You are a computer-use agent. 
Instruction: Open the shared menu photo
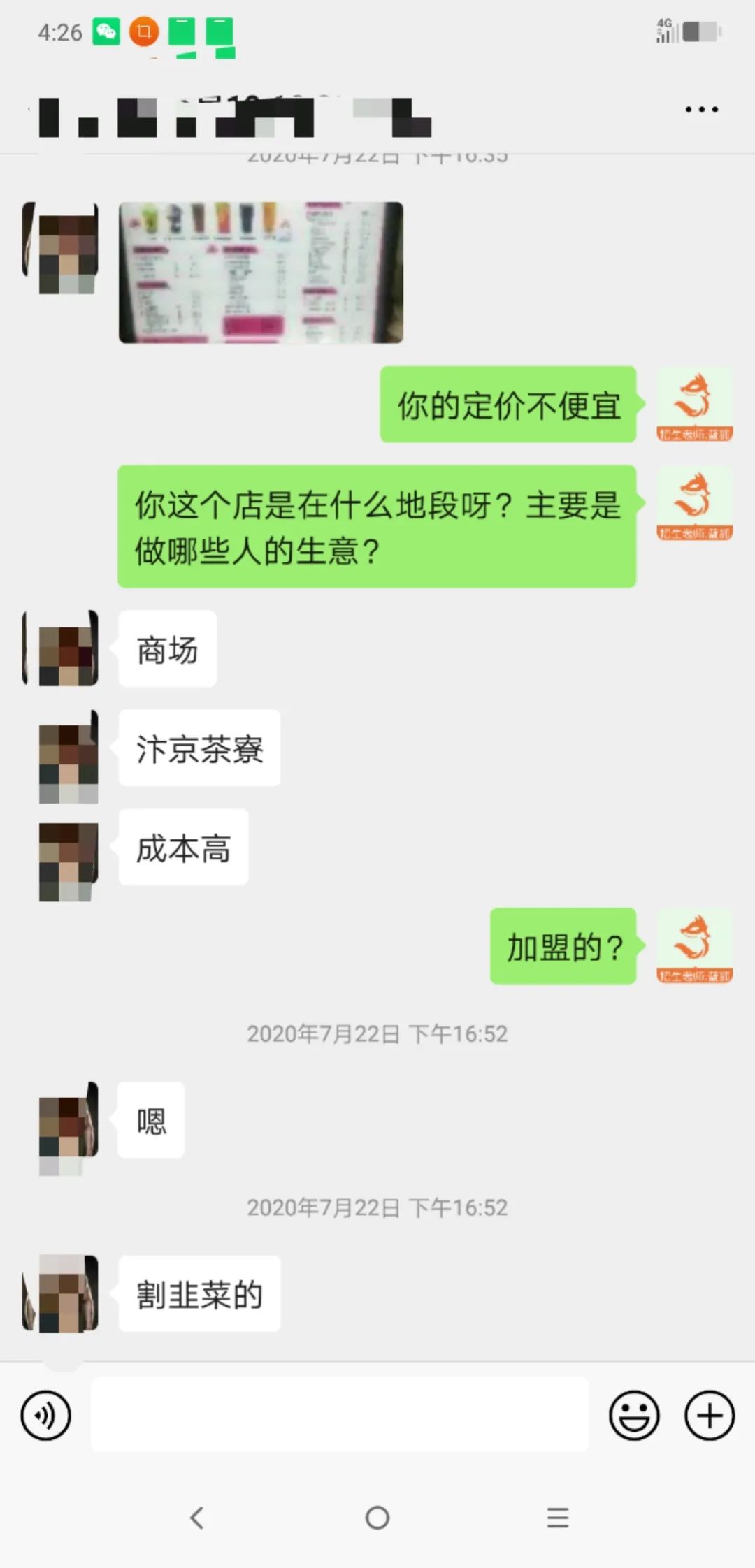(261, 273)
